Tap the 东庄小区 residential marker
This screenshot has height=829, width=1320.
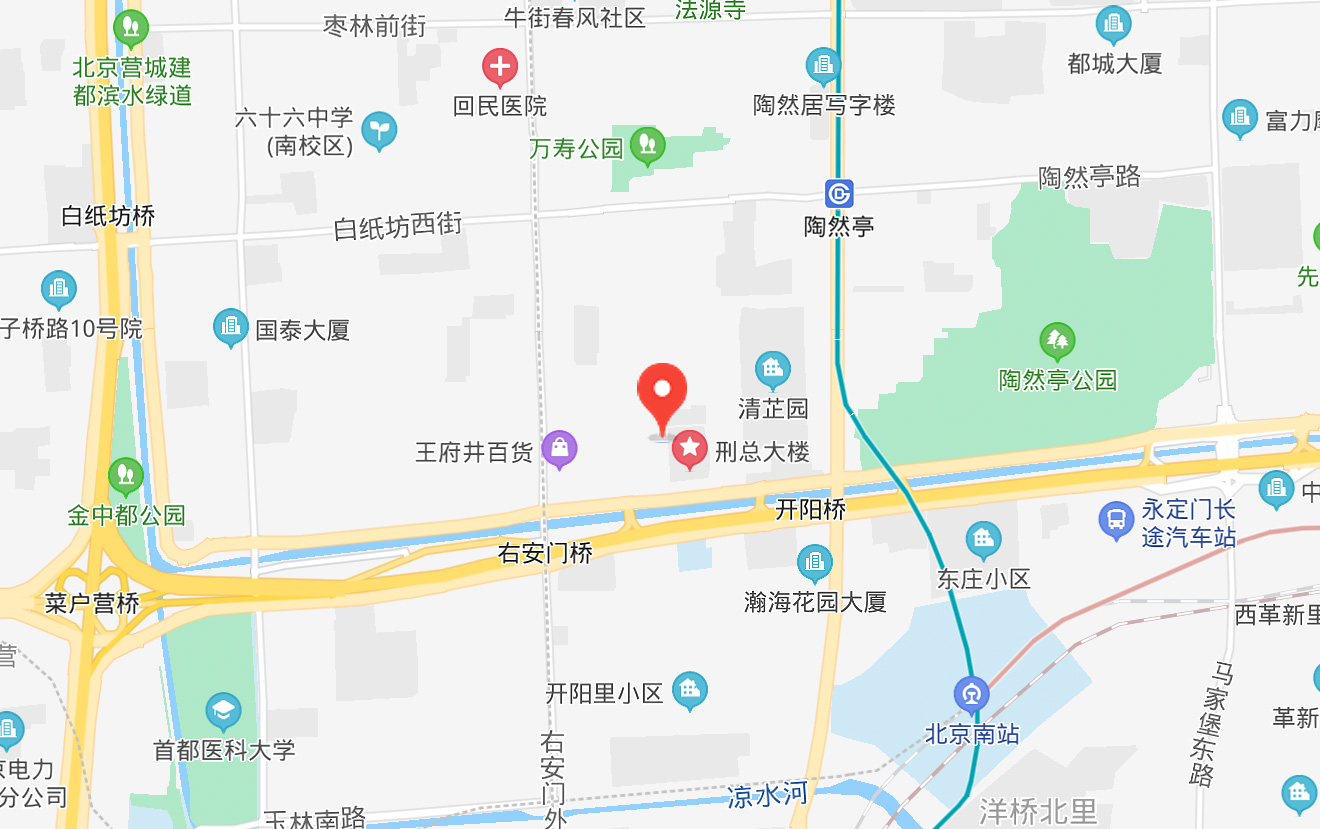(983, 541)
